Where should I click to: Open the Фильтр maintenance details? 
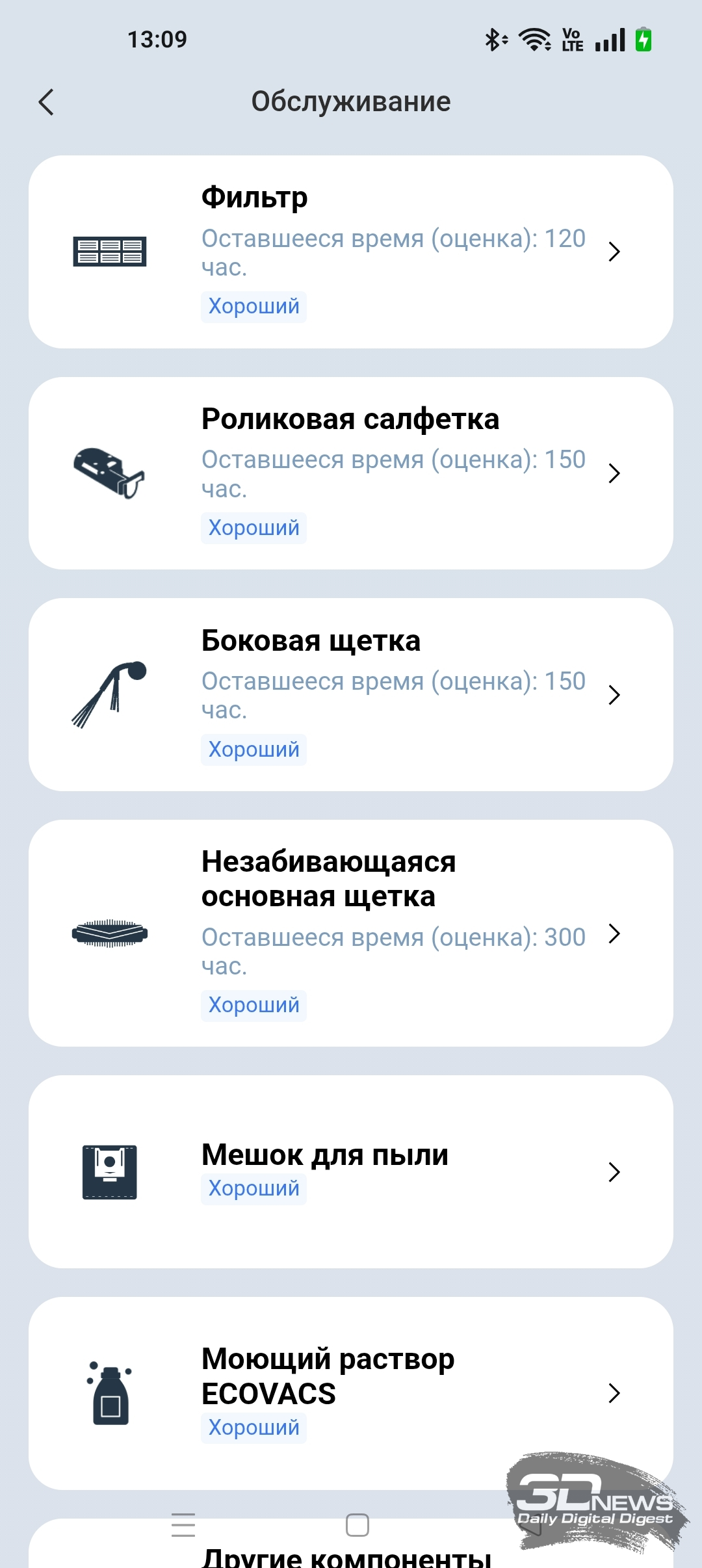coord(351,252)
